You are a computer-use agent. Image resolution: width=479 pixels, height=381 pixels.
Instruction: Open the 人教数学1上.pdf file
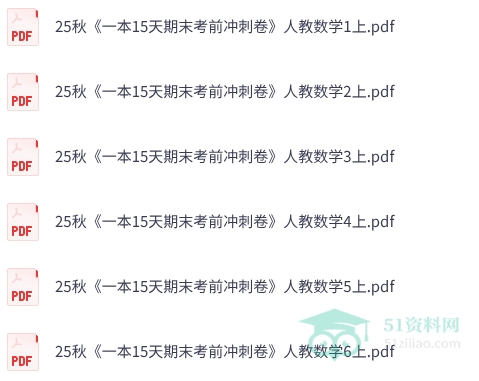tap(225, 27)
